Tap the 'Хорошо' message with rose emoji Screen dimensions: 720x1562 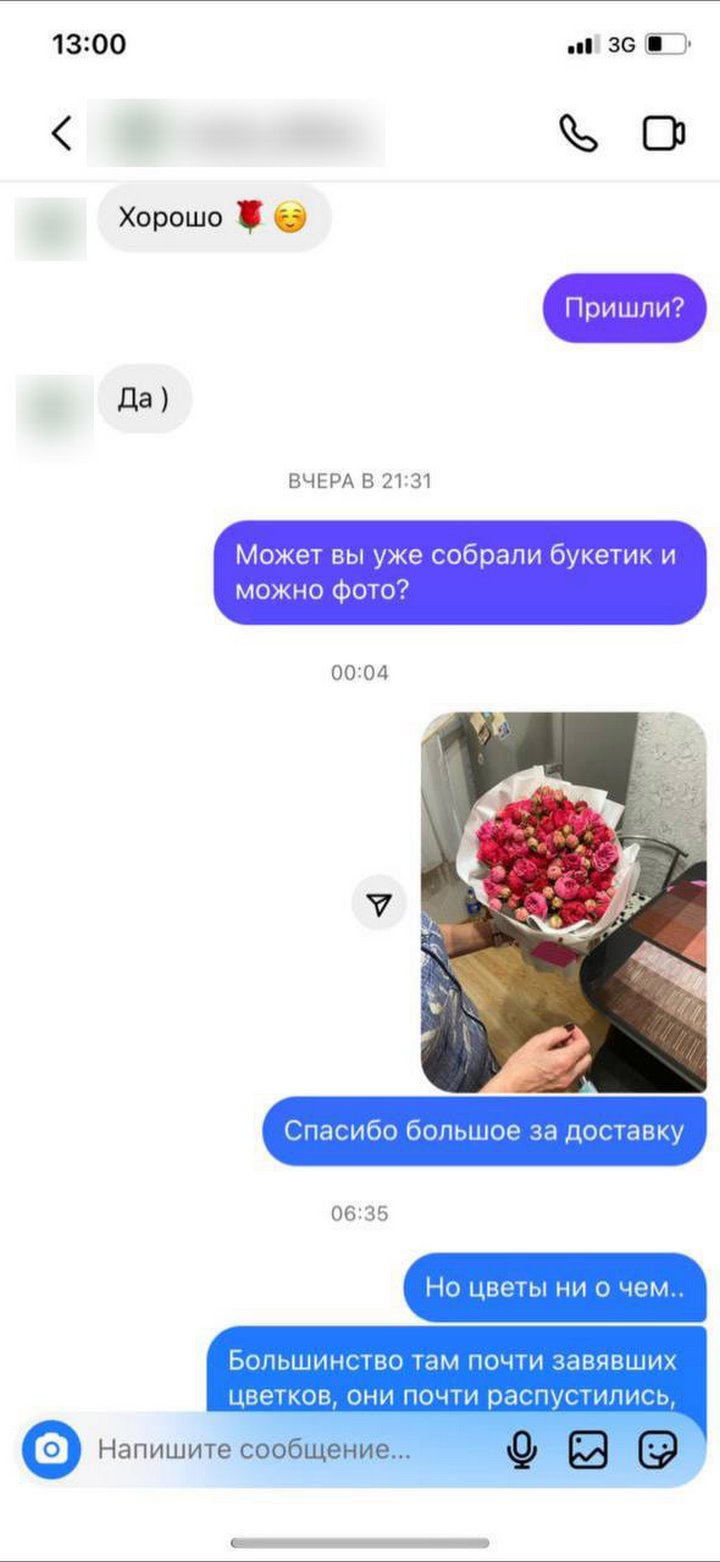(x=213, y=217)
